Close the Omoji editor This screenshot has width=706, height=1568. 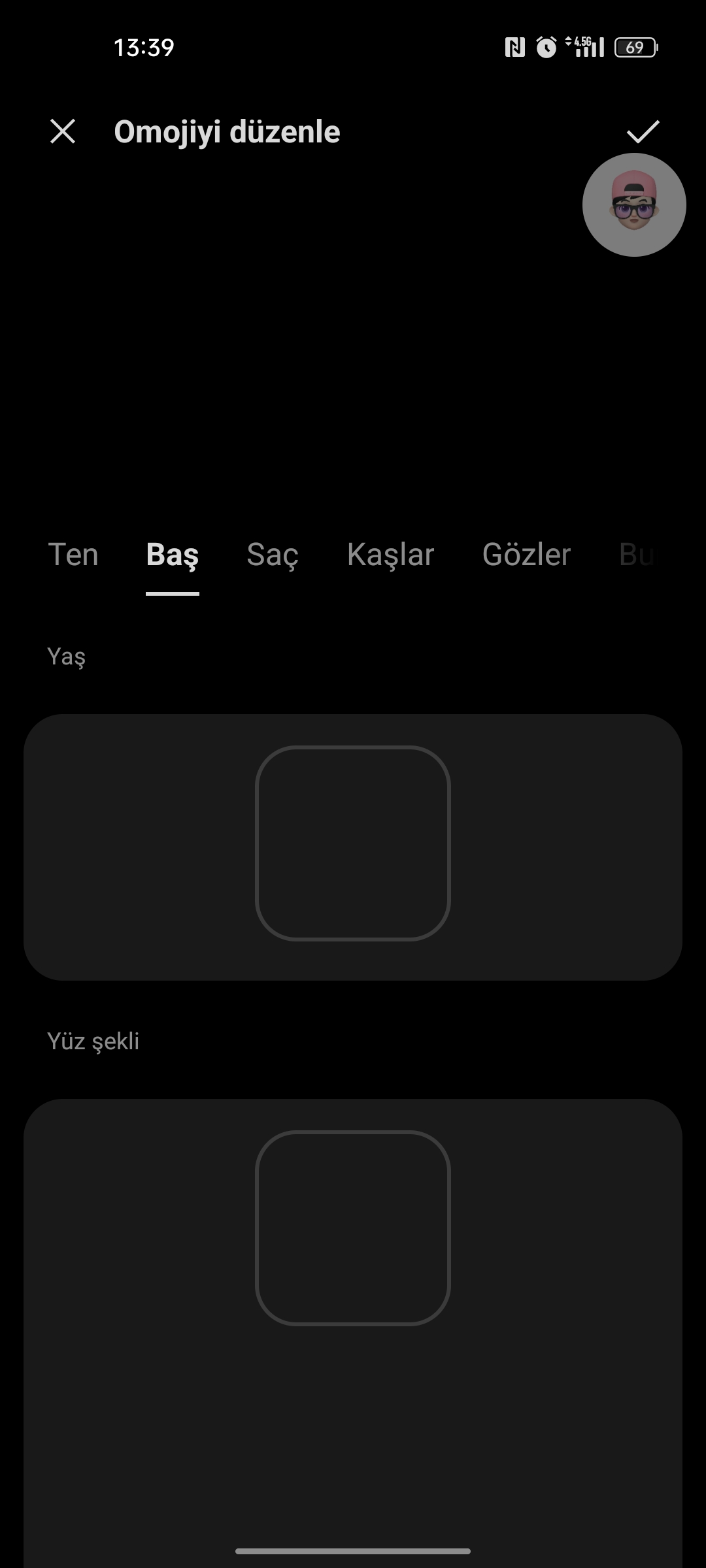63,131
